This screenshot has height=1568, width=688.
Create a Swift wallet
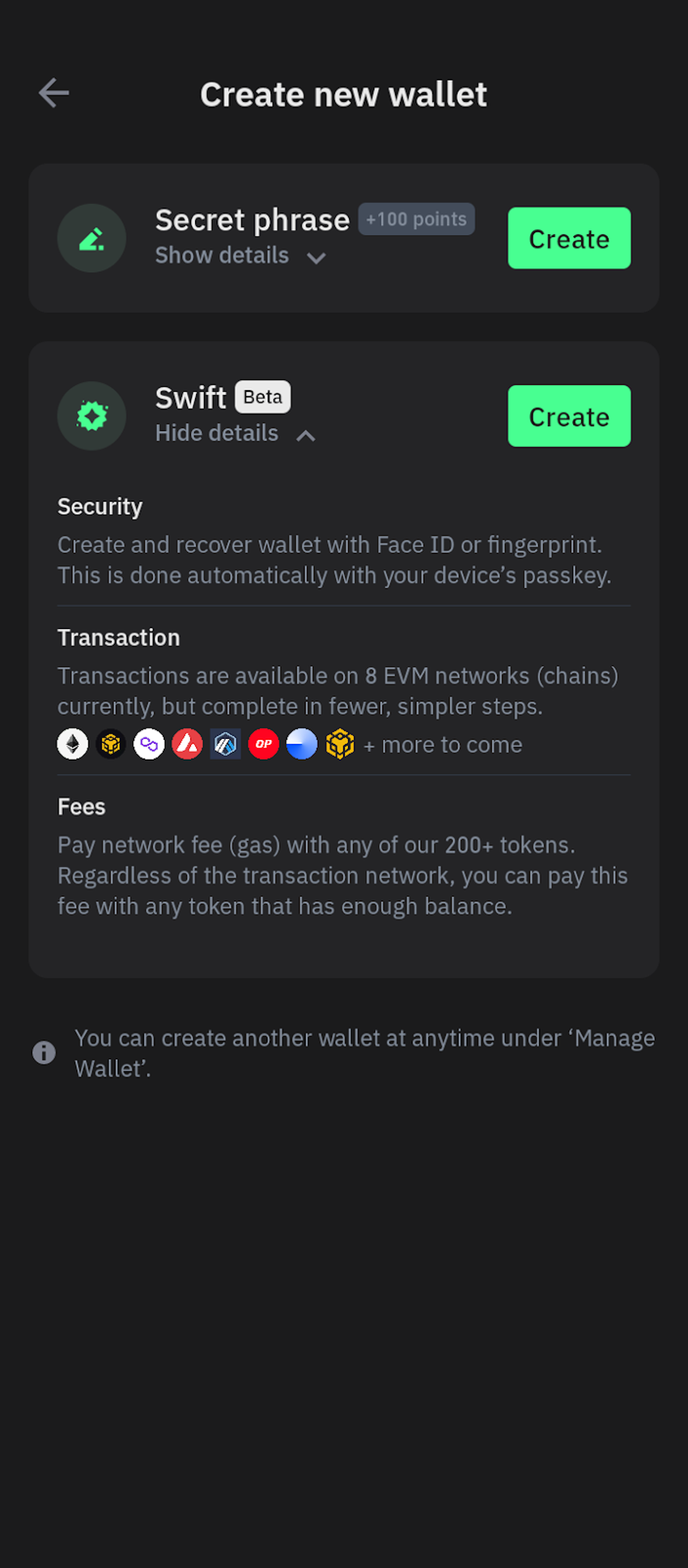pos(568,416)
